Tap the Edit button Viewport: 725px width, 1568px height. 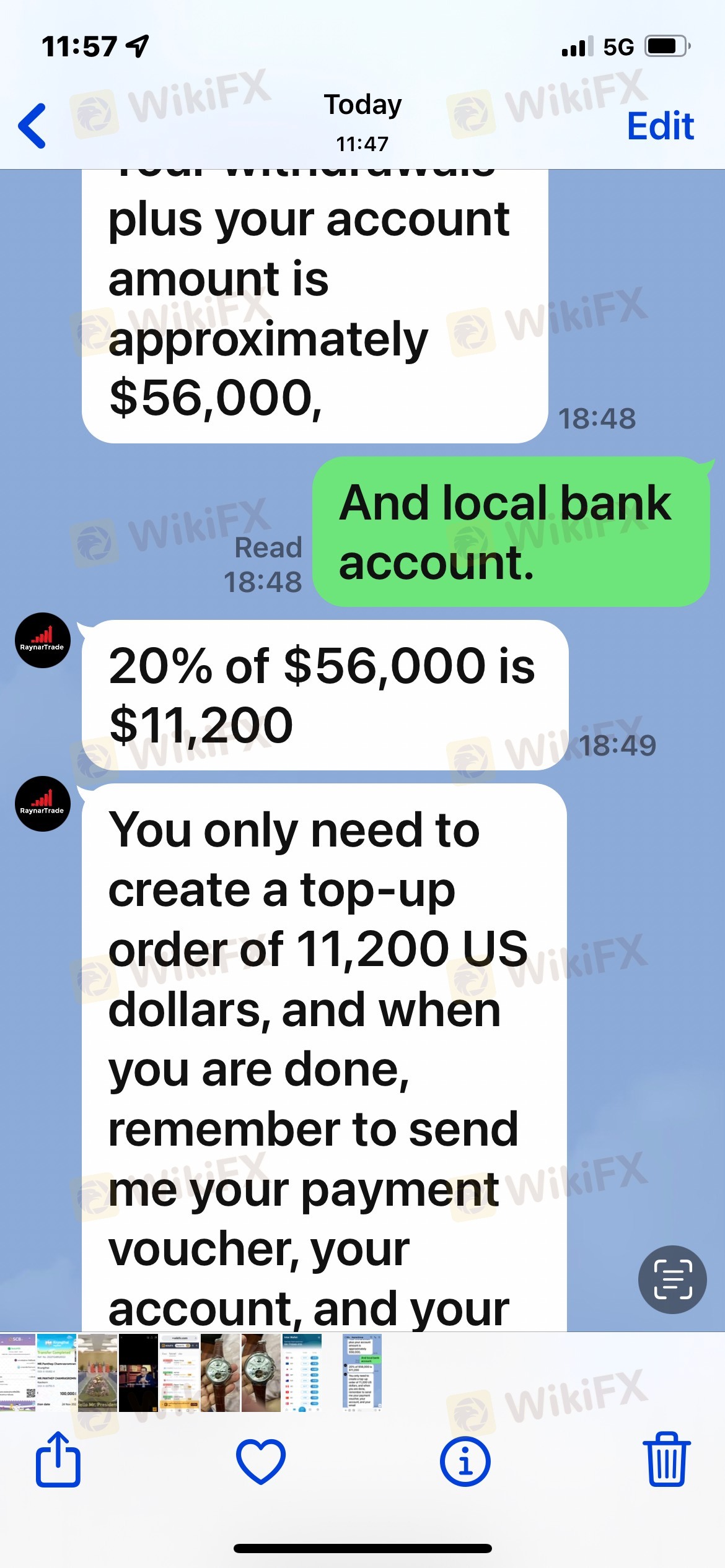click(660, 126)
